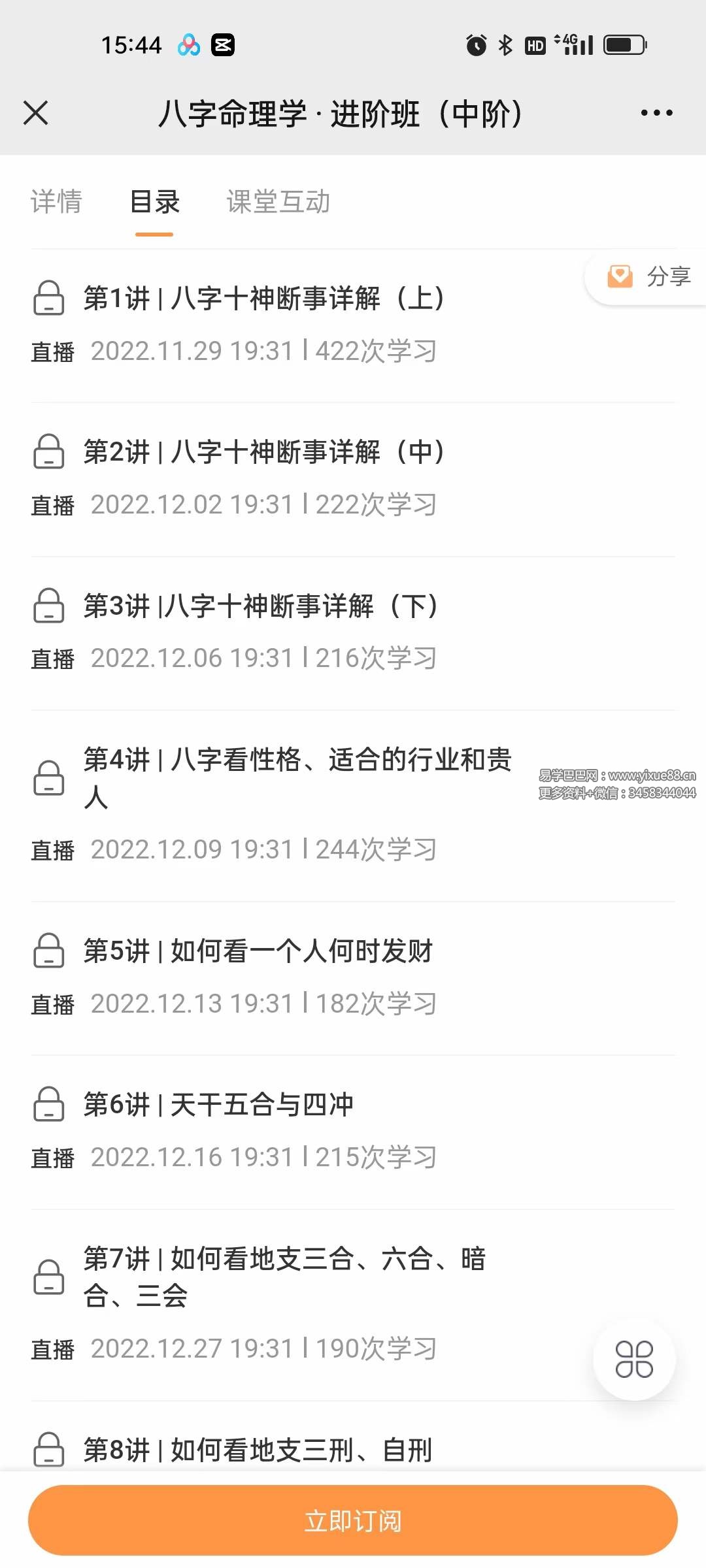
Task: Click the 直播 label under 第3讲
Action: point(53,660)
